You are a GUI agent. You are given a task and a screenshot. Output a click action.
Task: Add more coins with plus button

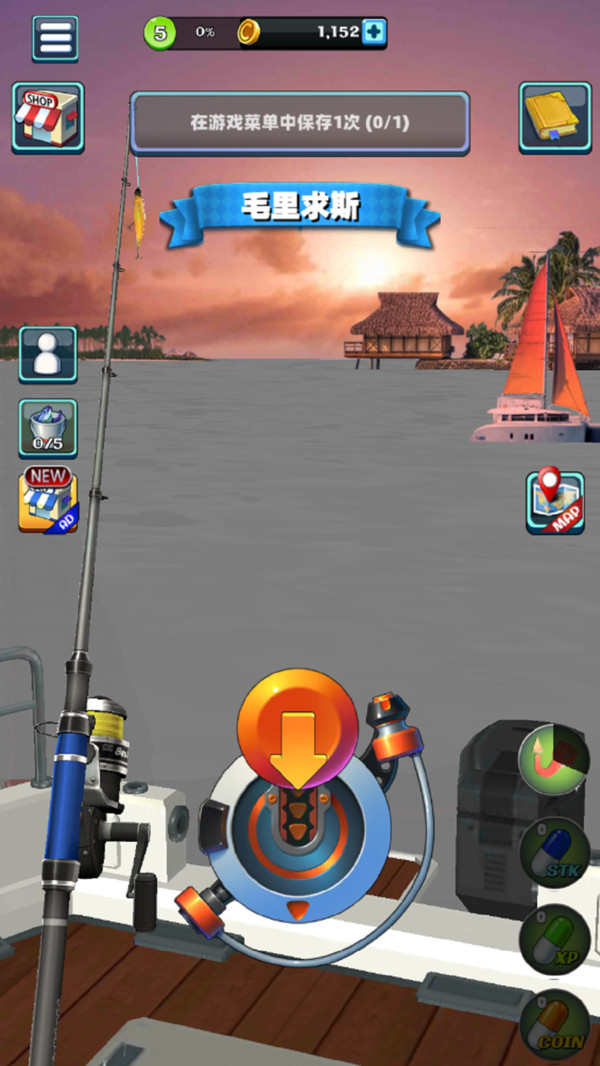pos(374,32)
